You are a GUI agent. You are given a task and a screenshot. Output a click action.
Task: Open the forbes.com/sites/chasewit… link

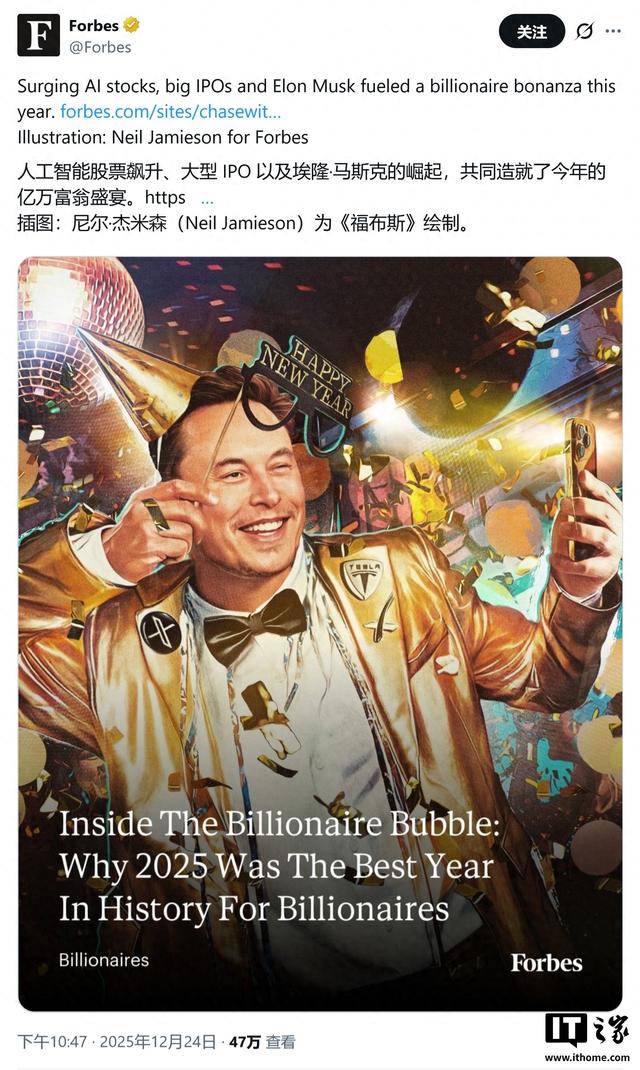coord(170,112)
